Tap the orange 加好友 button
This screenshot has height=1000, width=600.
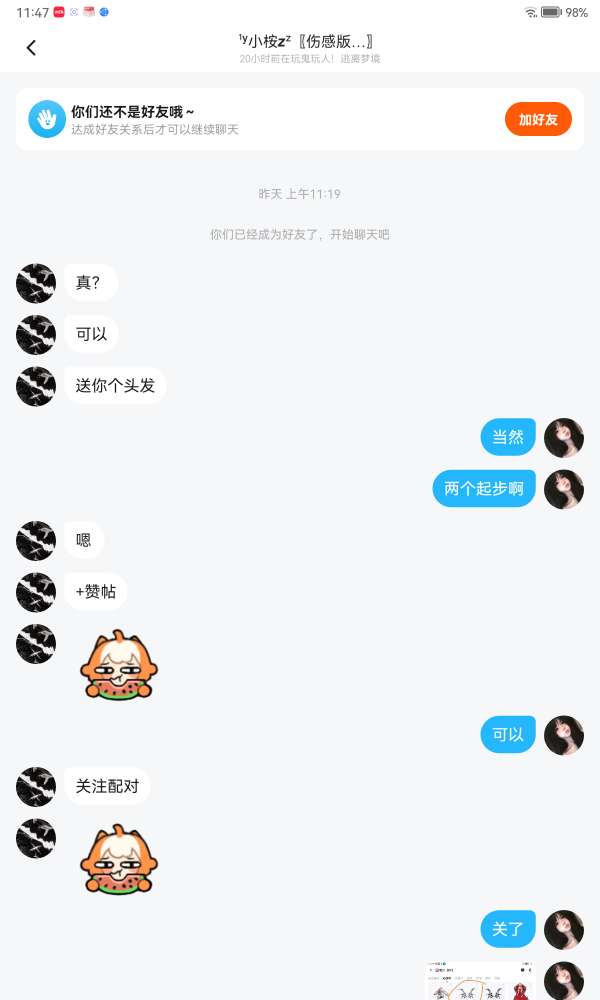pyautogui.click(x=538, y=119)
